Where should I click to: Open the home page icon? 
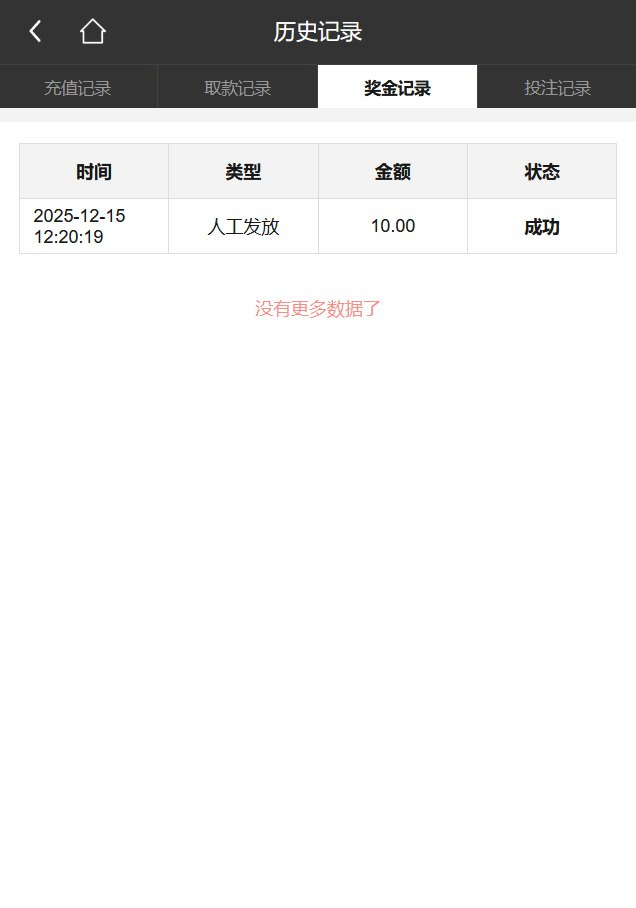coord(93,32)
